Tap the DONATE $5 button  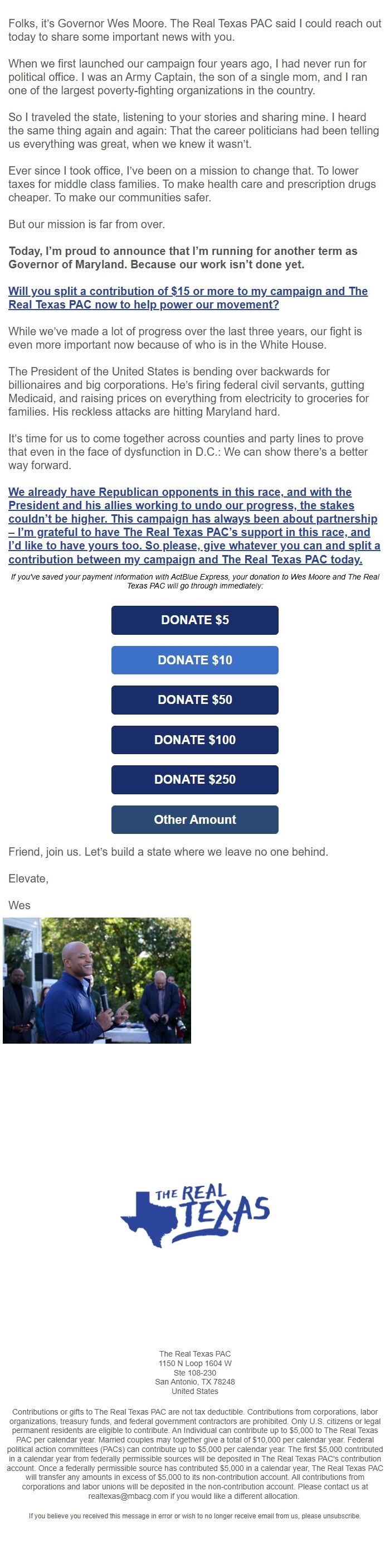(194, 620)
